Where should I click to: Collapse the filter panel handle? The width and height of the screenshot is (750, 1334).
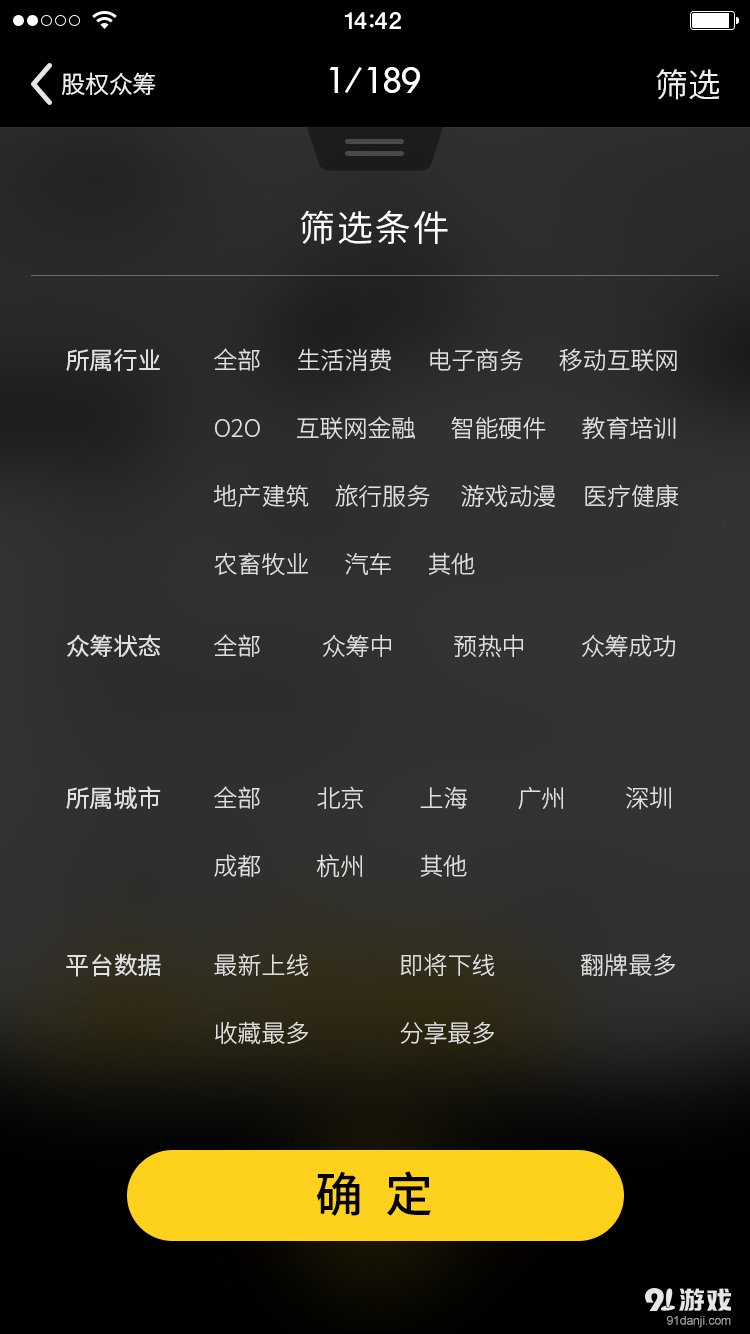375,148
